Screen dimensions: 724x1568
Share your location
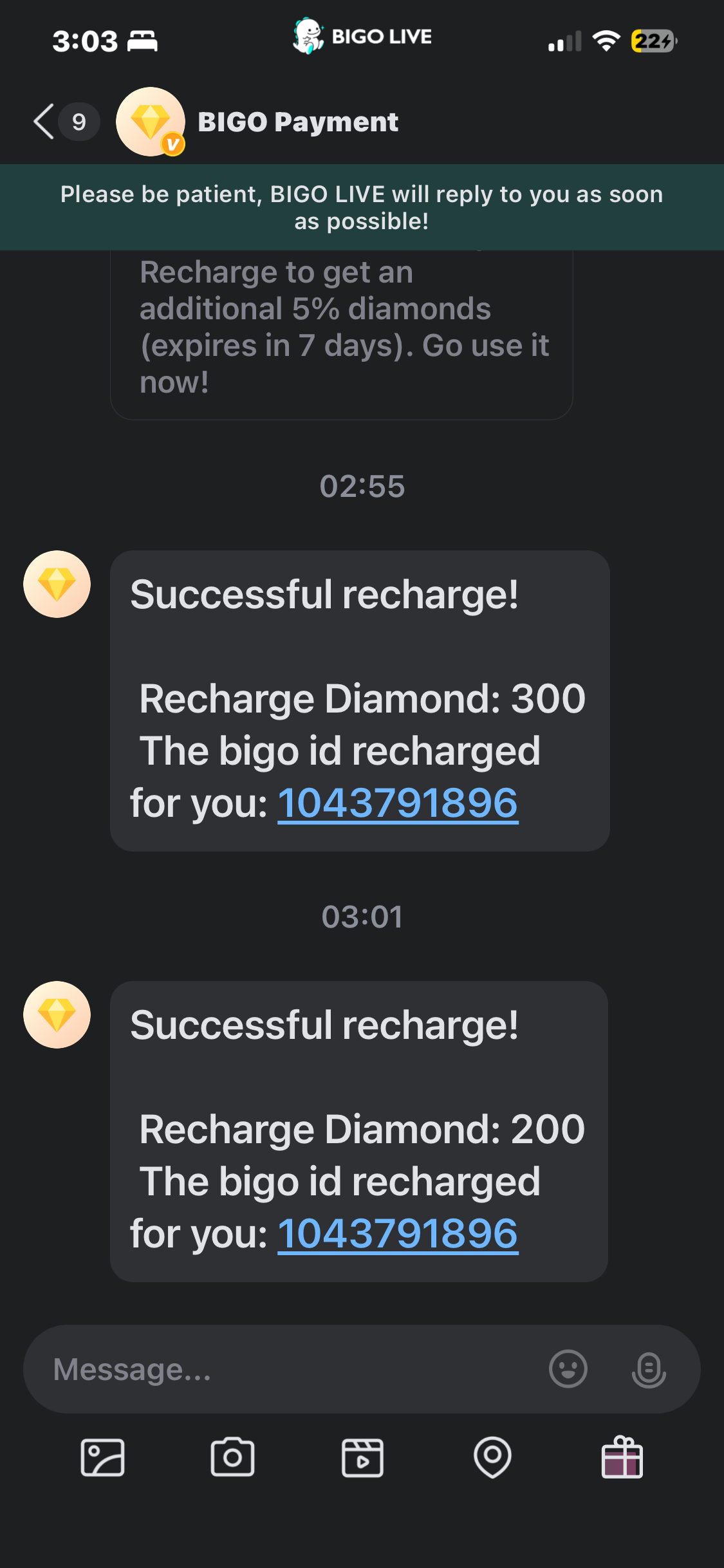[492, 1457]
